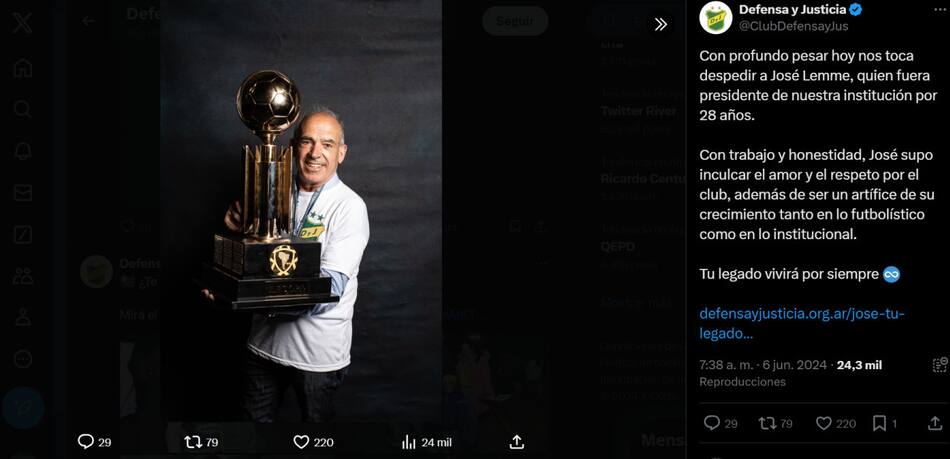Open comments below the photo
The height and width of the screenshot is (459, 950).
coord(87,441)
